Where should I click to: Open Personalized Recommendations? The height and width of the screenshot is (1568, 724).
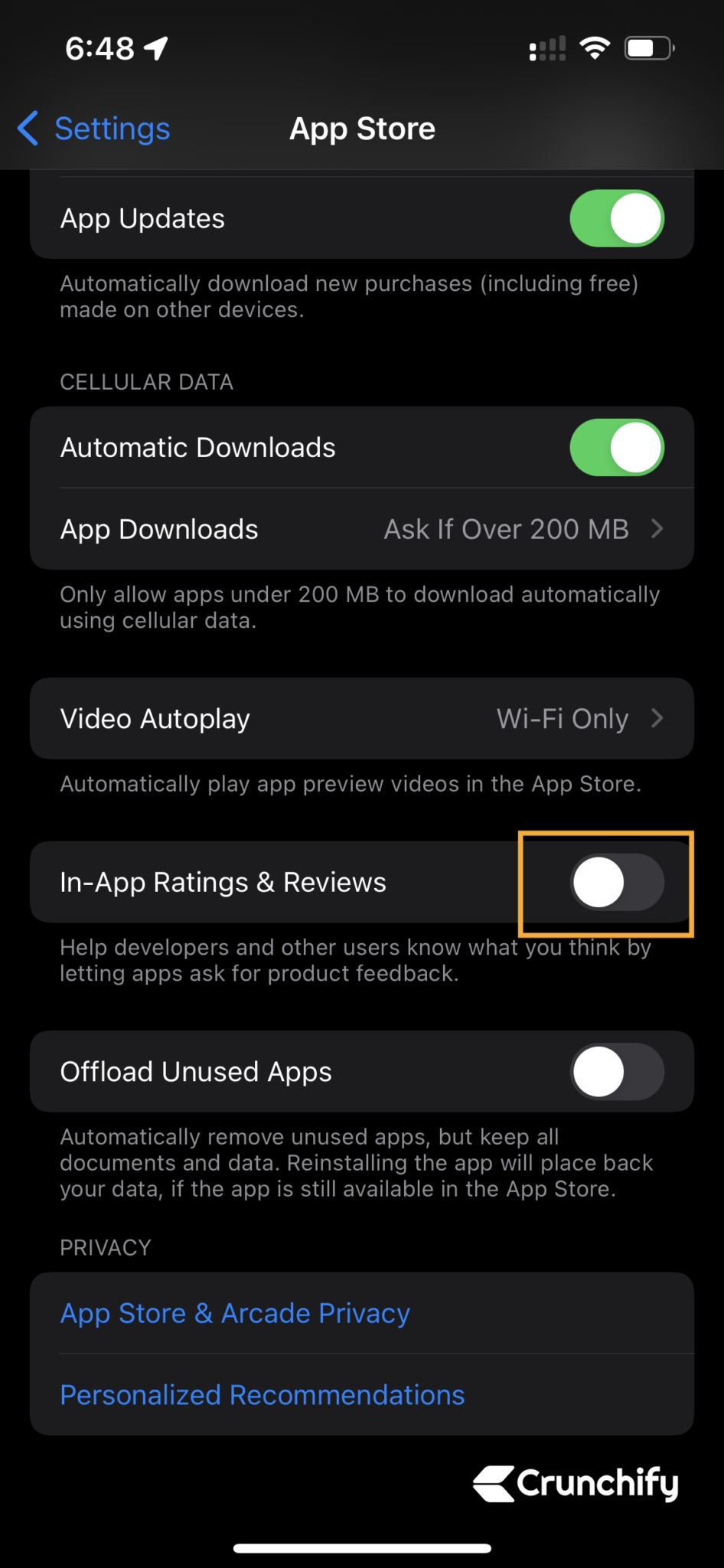[x=262, y=1394]
